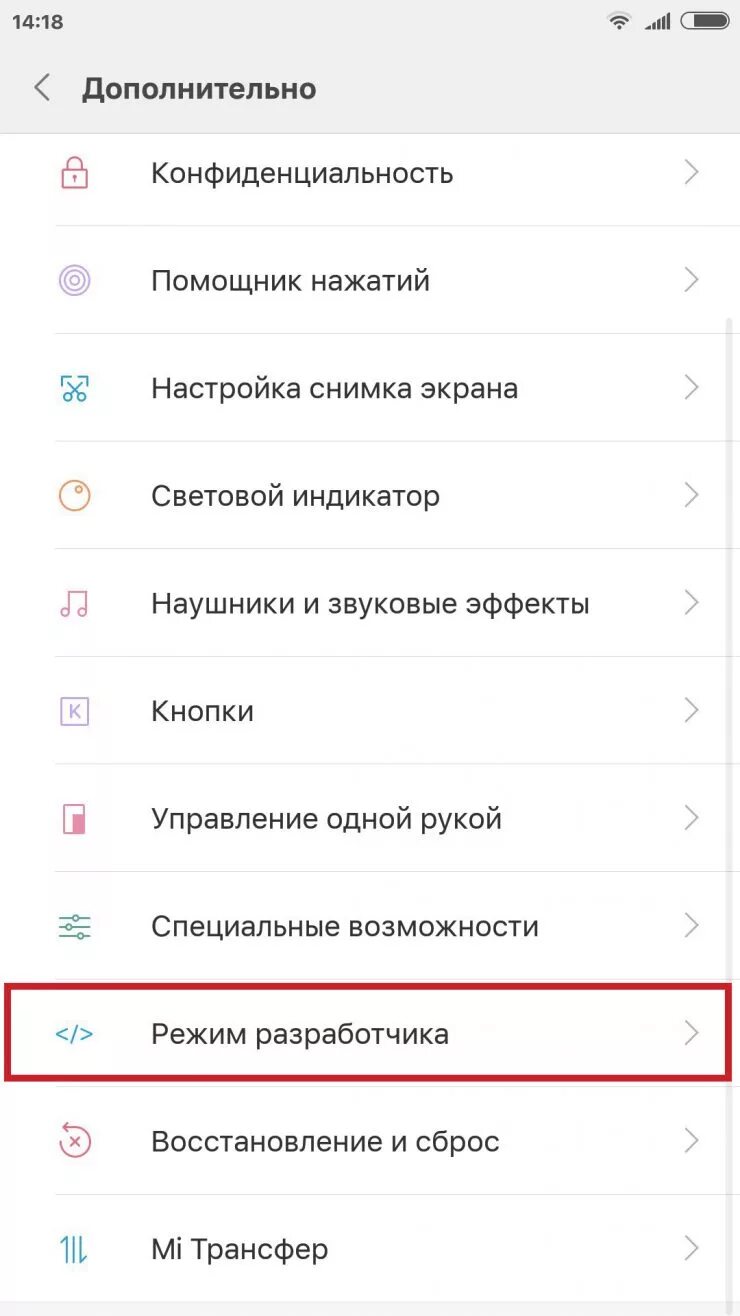740x1316 pixels.
Task: Open Конфиденциальность settings
Action: (370, 173)
